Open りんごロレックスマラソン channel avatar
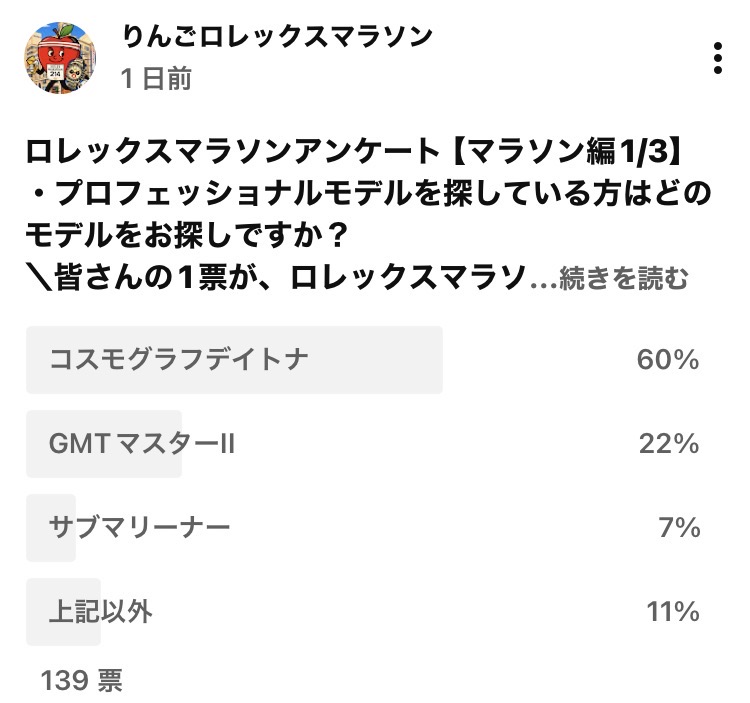 coord(60,58)
